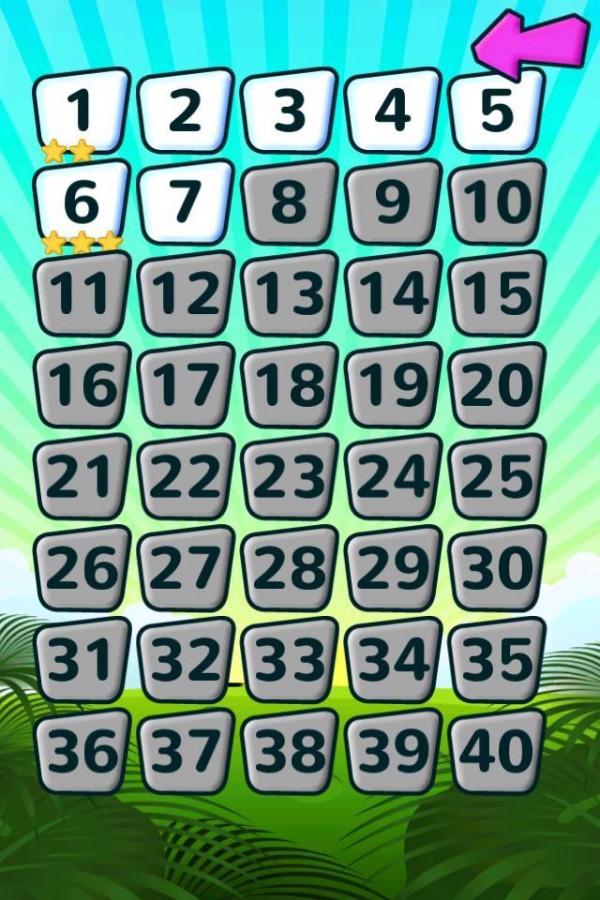Go back using the pink arrow
The height and width of the screenshot is (900, 600).
(528, 43)
